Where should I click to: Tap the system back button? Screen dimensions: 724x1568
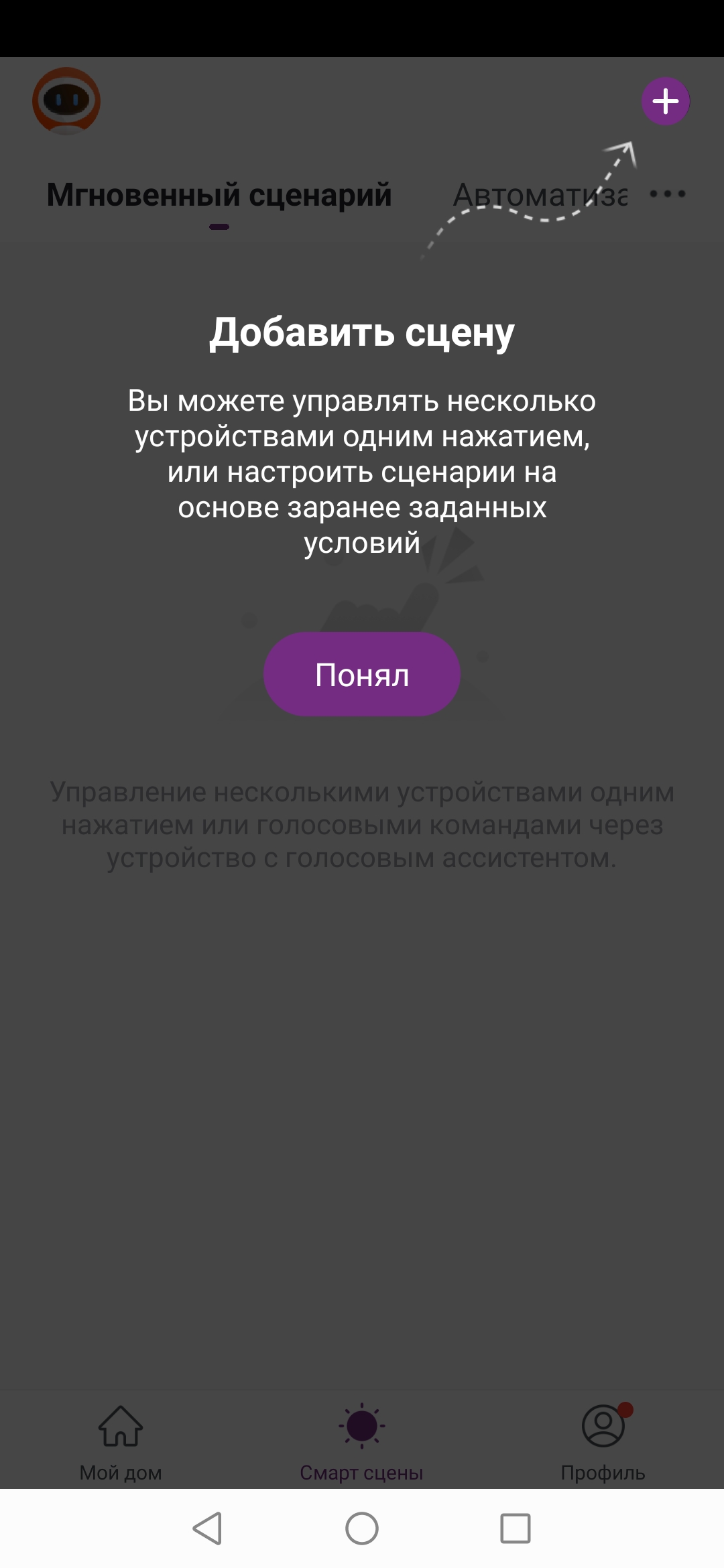pos(207,1528)
